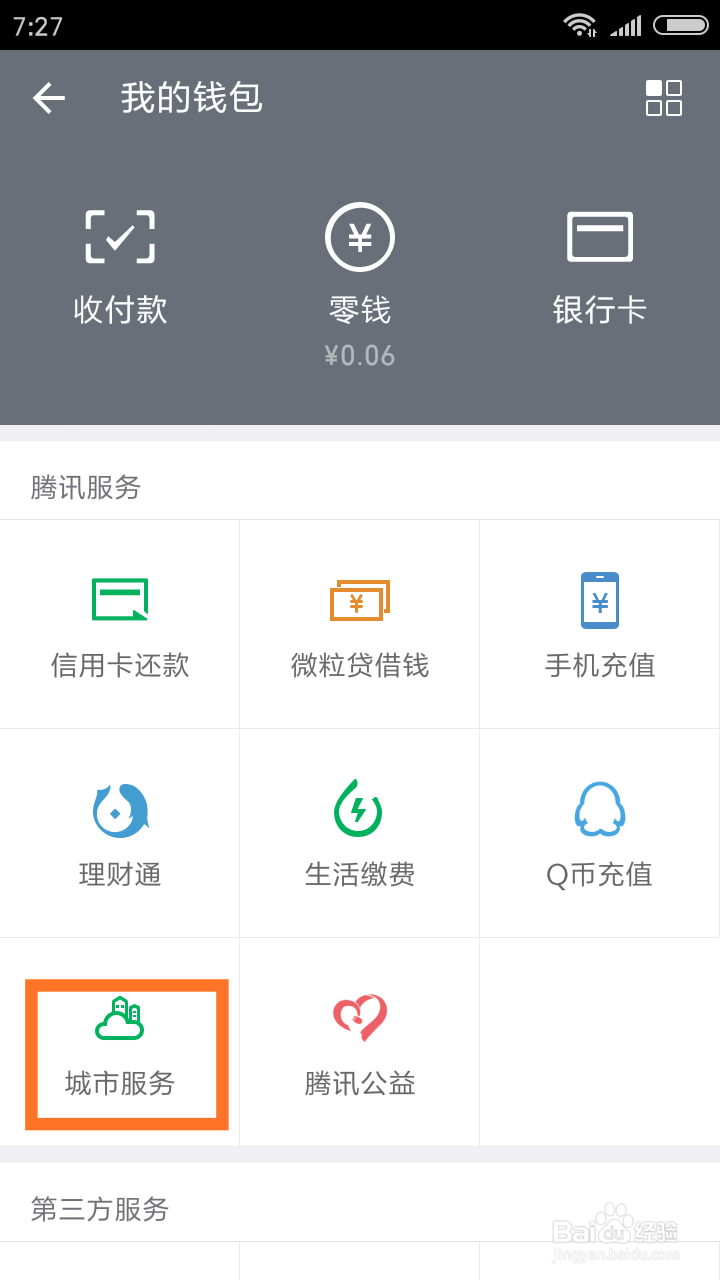
Task: Open the 第三方服务 section header
Action: click(x=97, y=1210)
